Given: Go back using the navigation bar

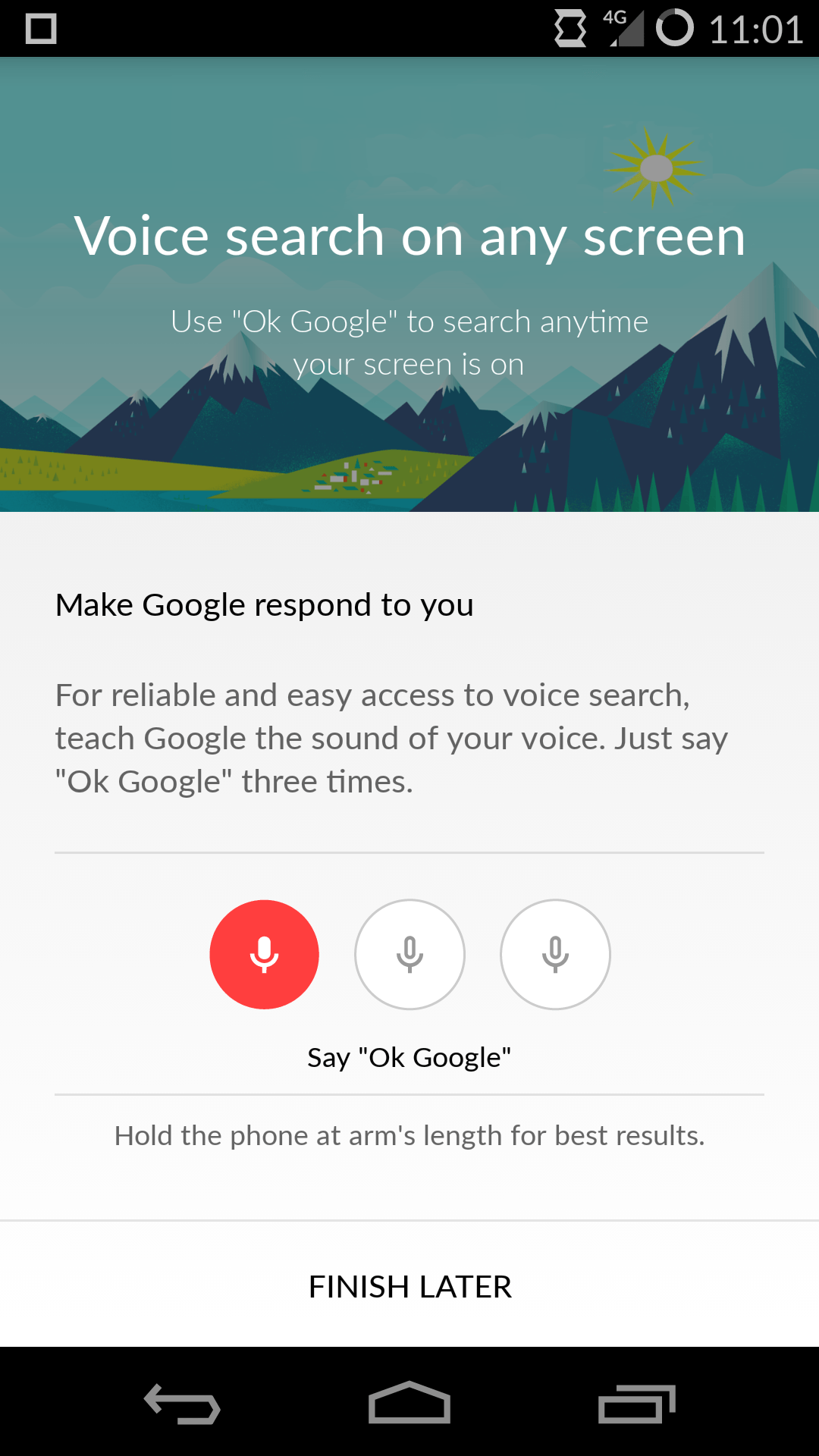Looking at the screenshot, I should [x=182, y=1403].
